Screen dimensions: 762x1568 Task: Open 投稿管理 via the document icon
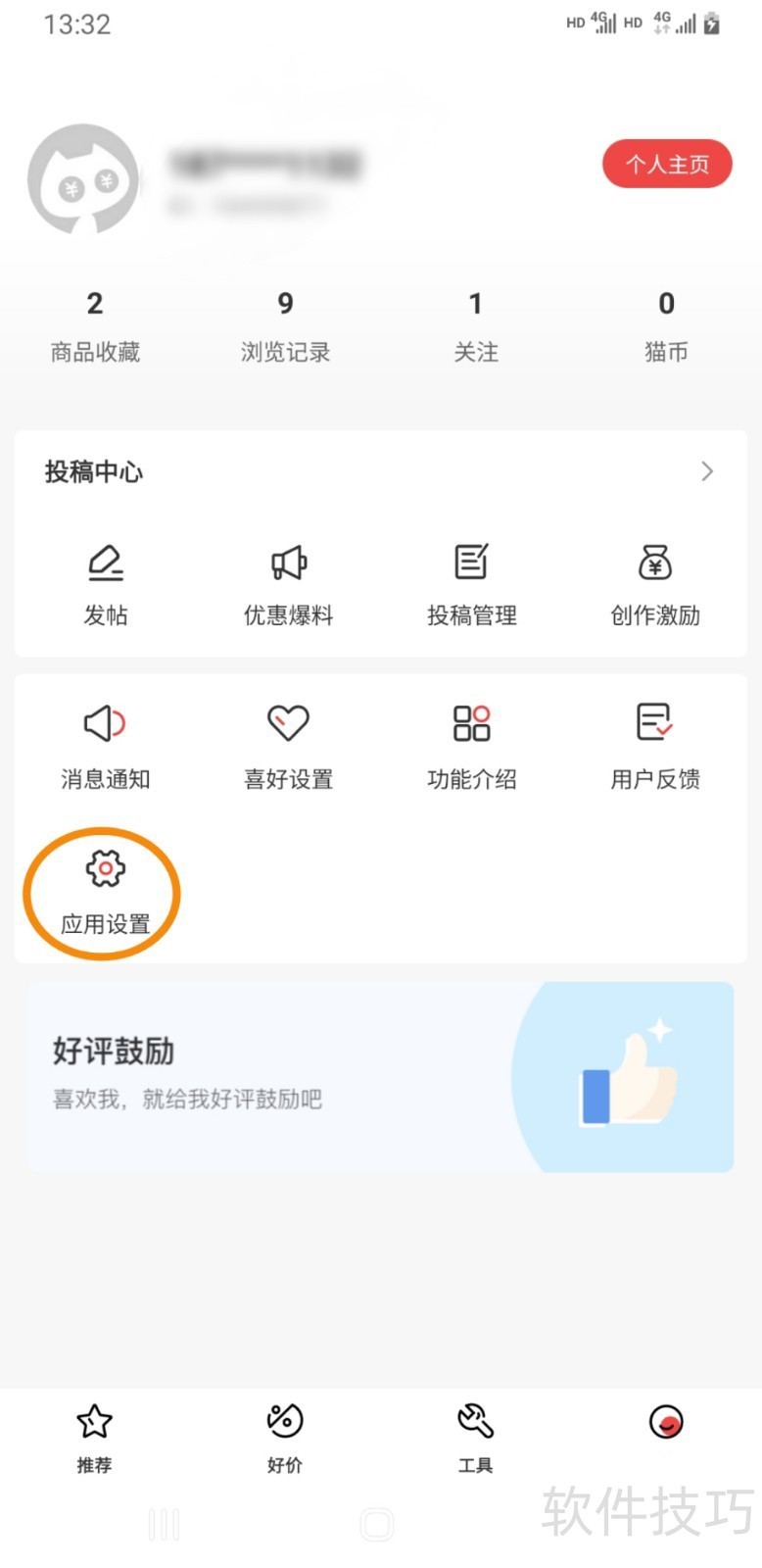pyautogui.click(x=470, y=563)
